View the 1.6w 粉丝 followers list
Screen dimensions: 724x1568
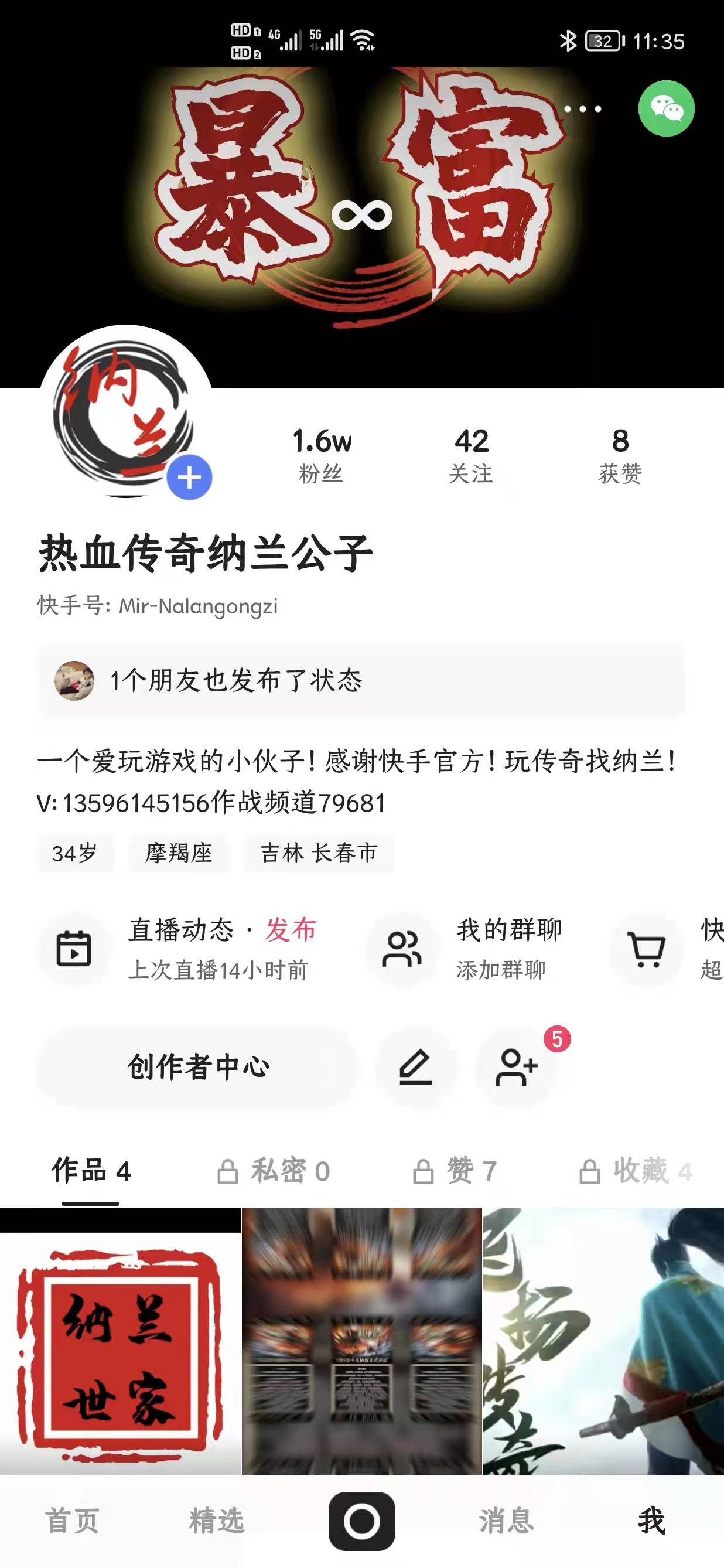click(x=321, y=454)
